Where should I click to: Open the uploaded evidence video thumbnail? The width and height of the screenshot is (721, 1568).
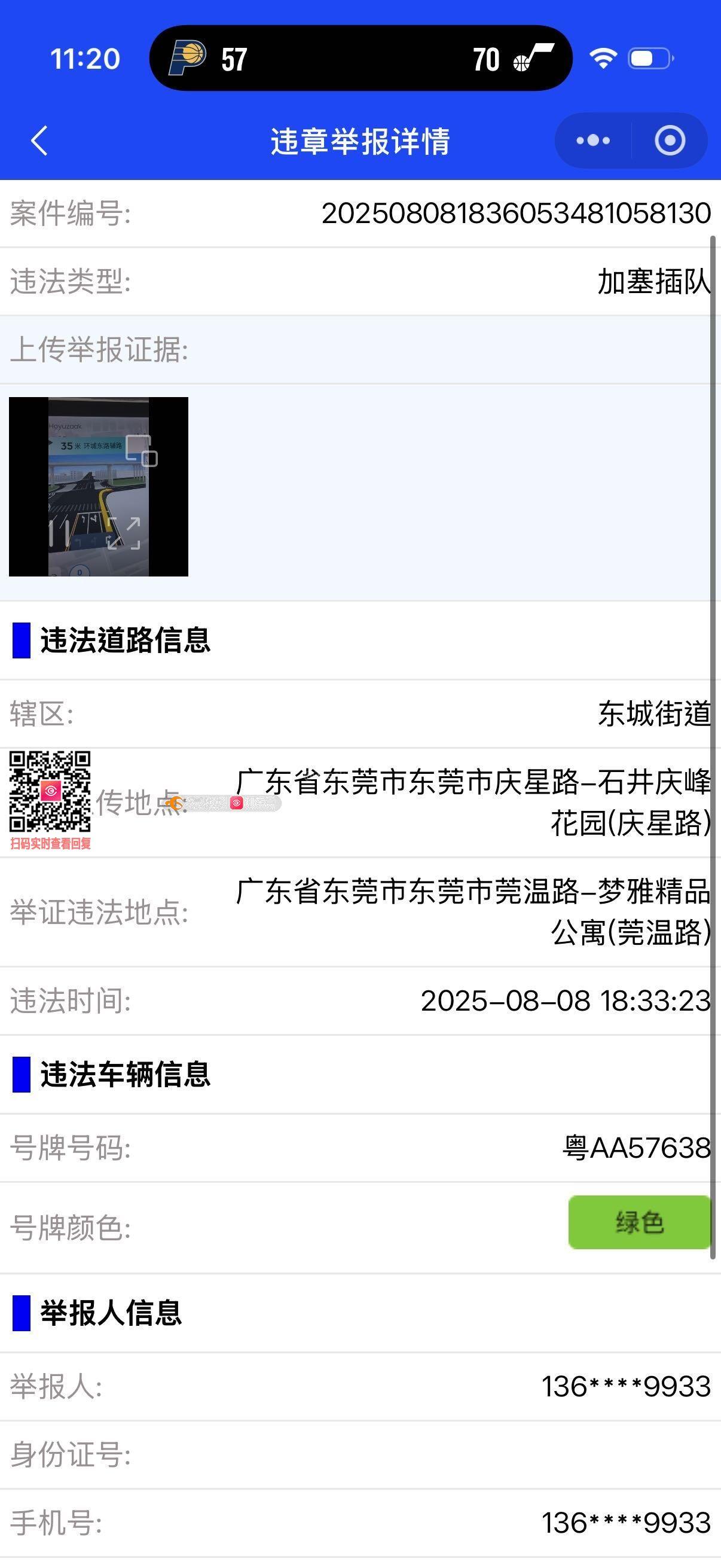99,486
